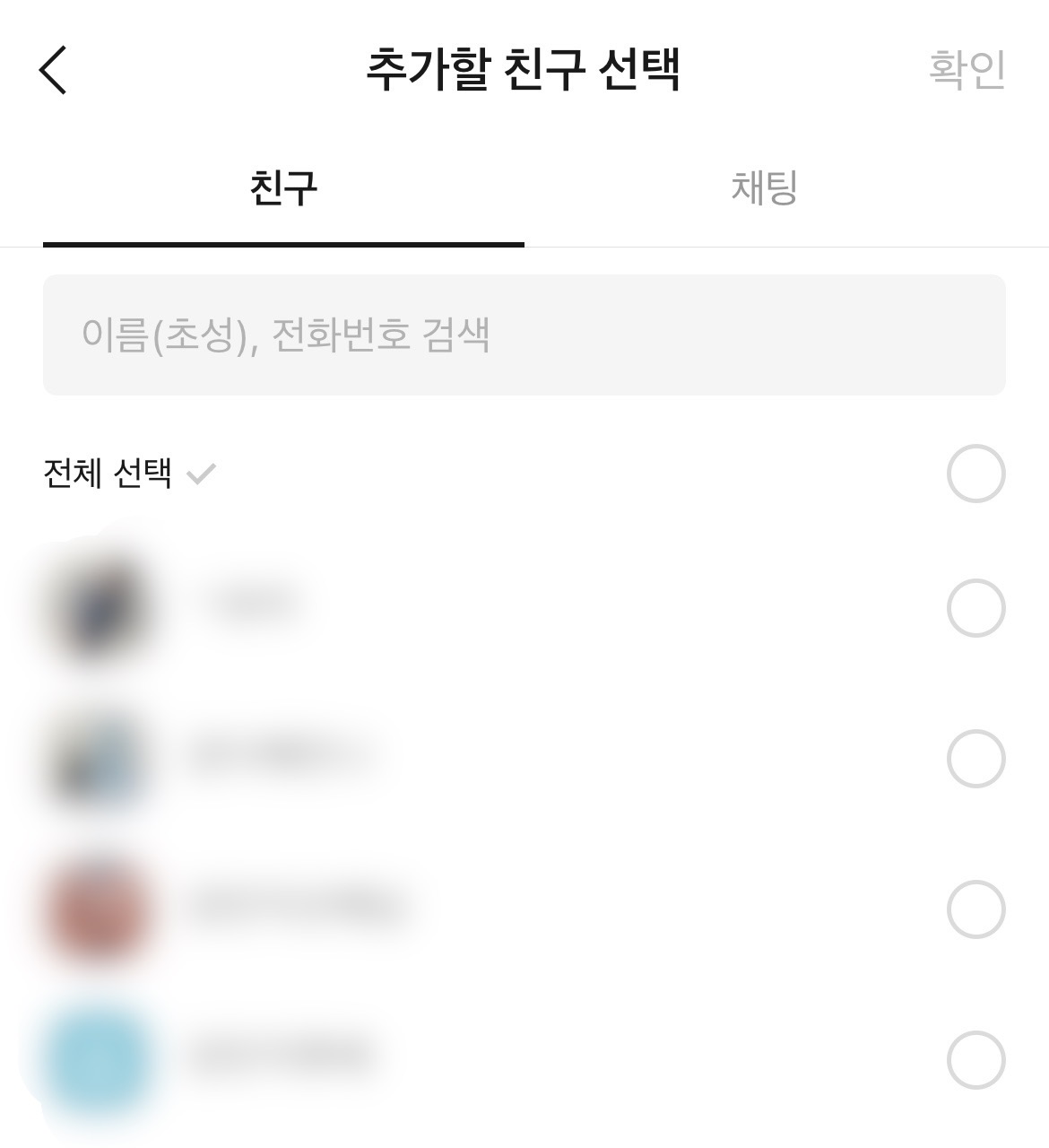Image resolution: width=1049 pixels, height=1148 pixels.
Task: Check the first friend's selection circle
Action: [976, 608]
